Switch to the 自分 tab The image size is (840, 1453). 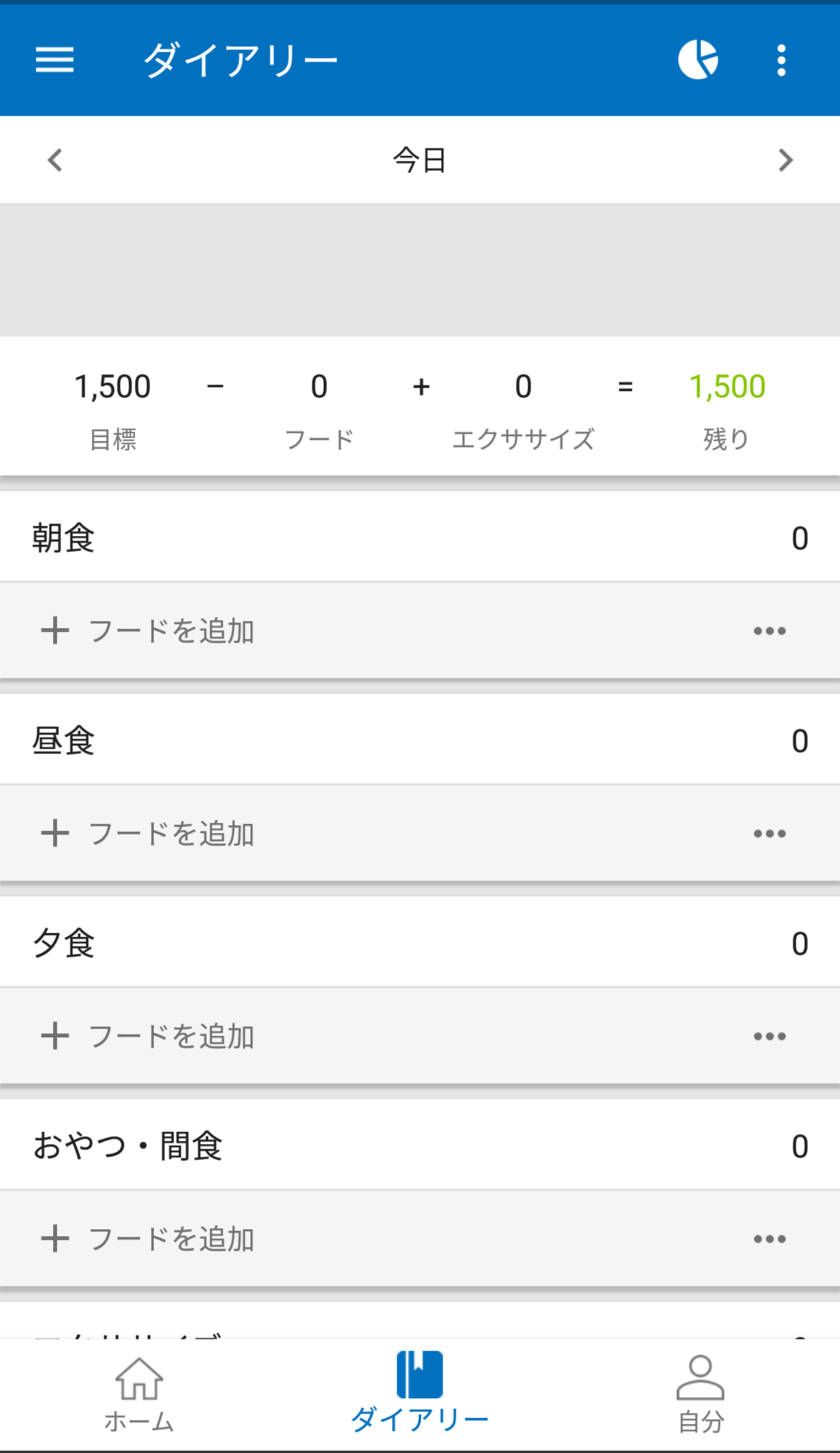point(700,1395)
